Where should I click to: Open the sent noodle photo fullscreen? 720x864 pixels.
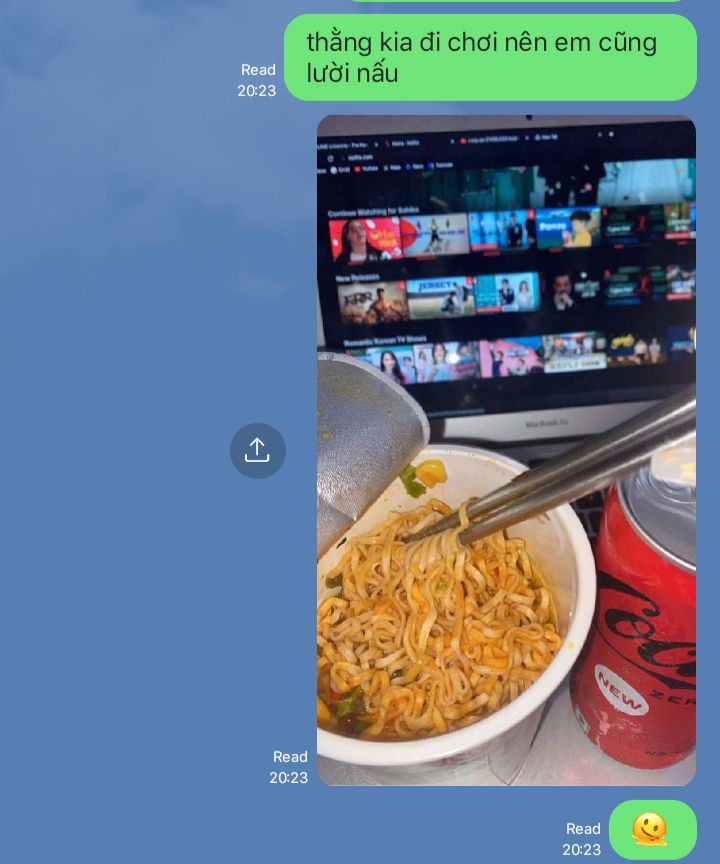pos(506,450)
